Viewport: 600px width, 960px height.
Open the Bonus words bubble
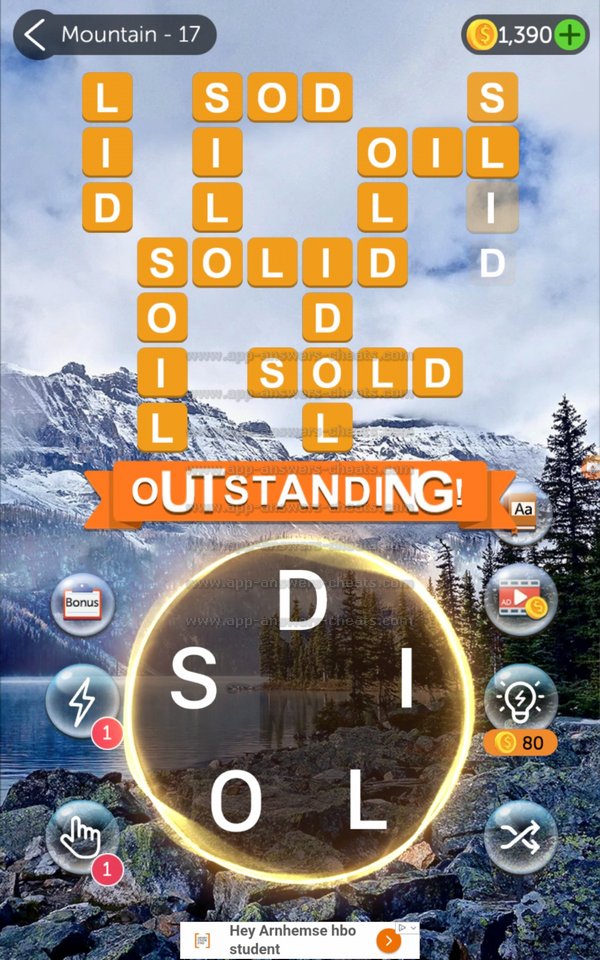coord(82,604)
